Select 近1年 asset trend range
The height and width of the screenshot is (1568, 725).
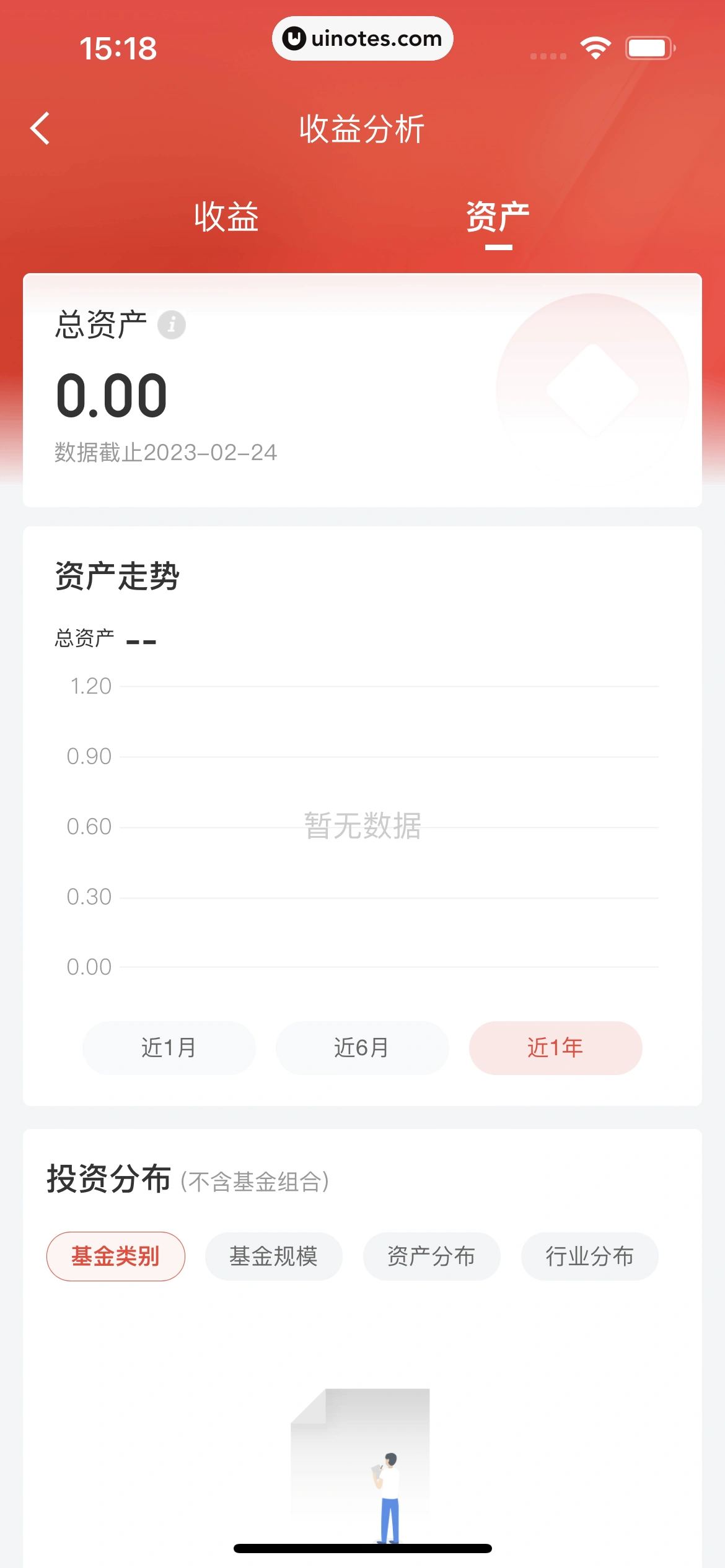pos(555,1048)
